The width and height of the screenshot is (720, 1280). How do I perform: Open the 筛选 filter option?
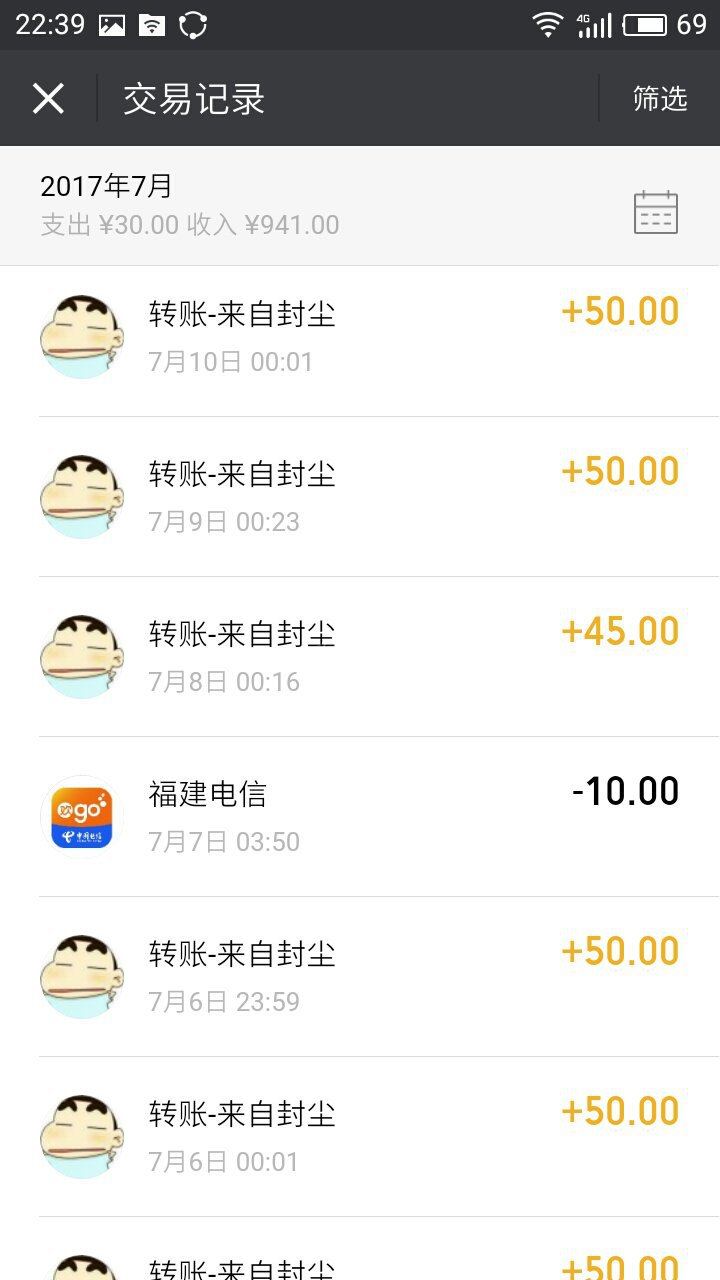pyautogui.click(x=660, y=98)
